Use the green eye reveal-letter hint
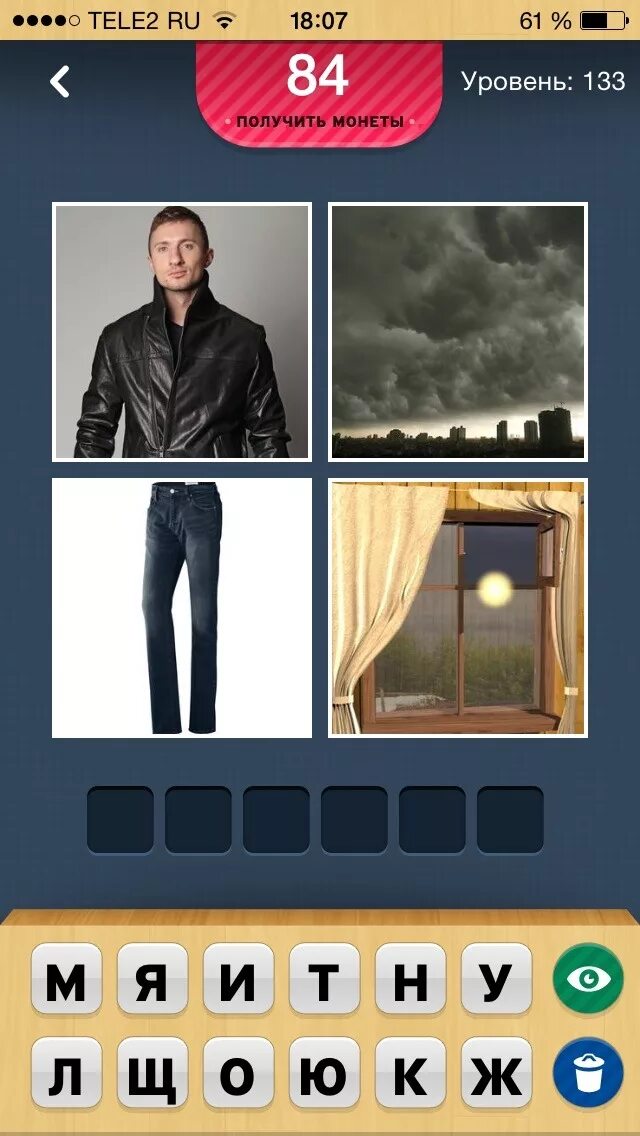This screenshot has width=640, height=1136. [x=587, y=979]
